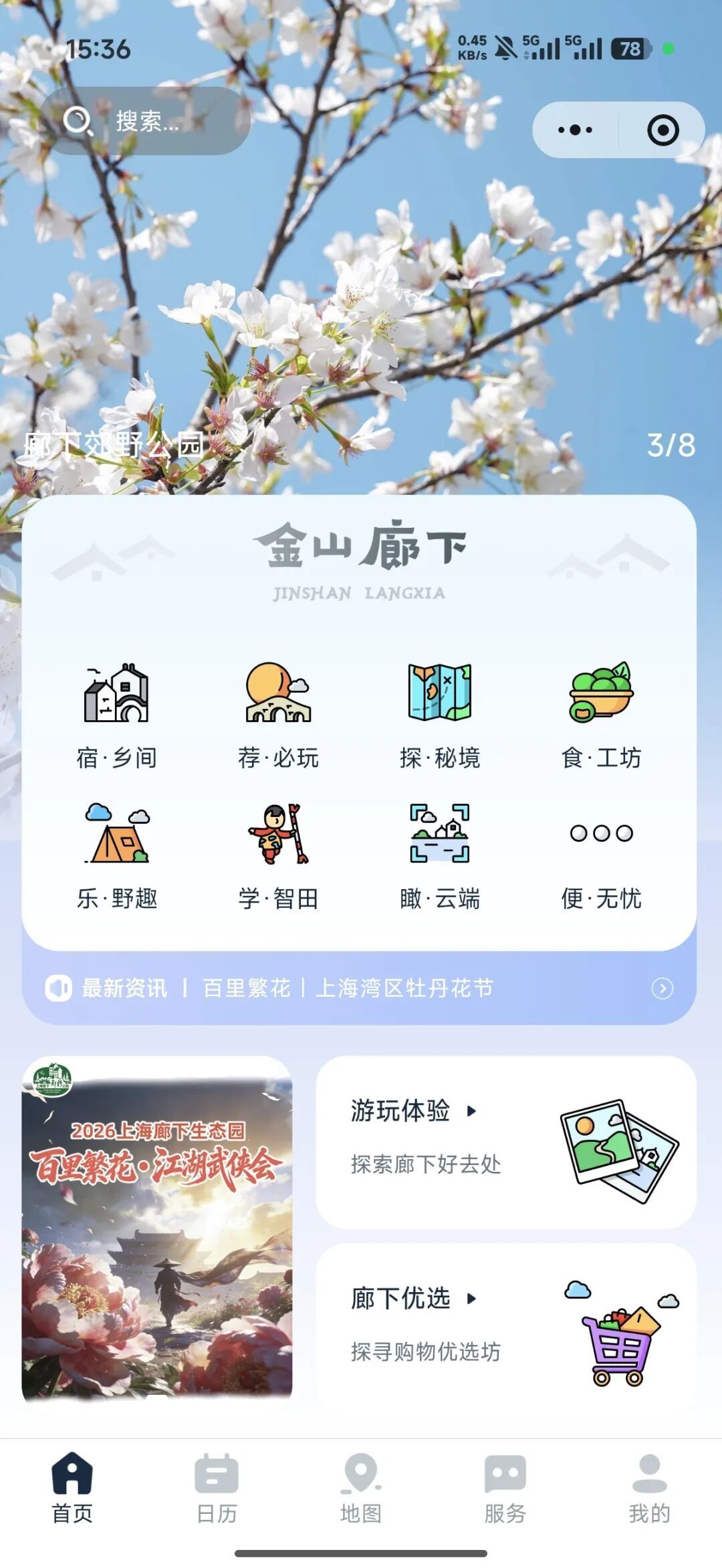Open the 游玩体验 card

tap(506, 1142)
